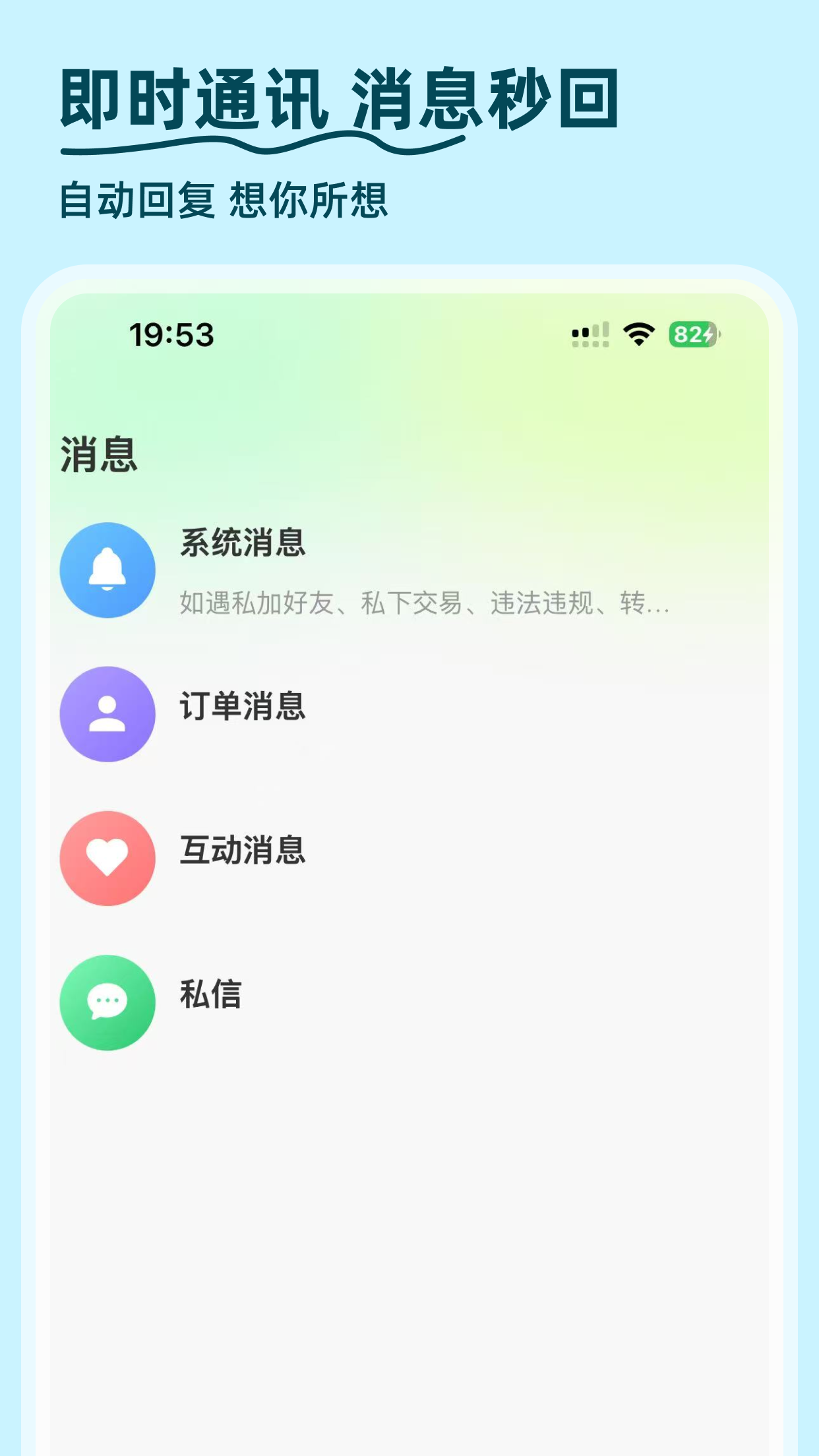
Task: Select the 订单消息 person avatar icon
Action: 107,714
